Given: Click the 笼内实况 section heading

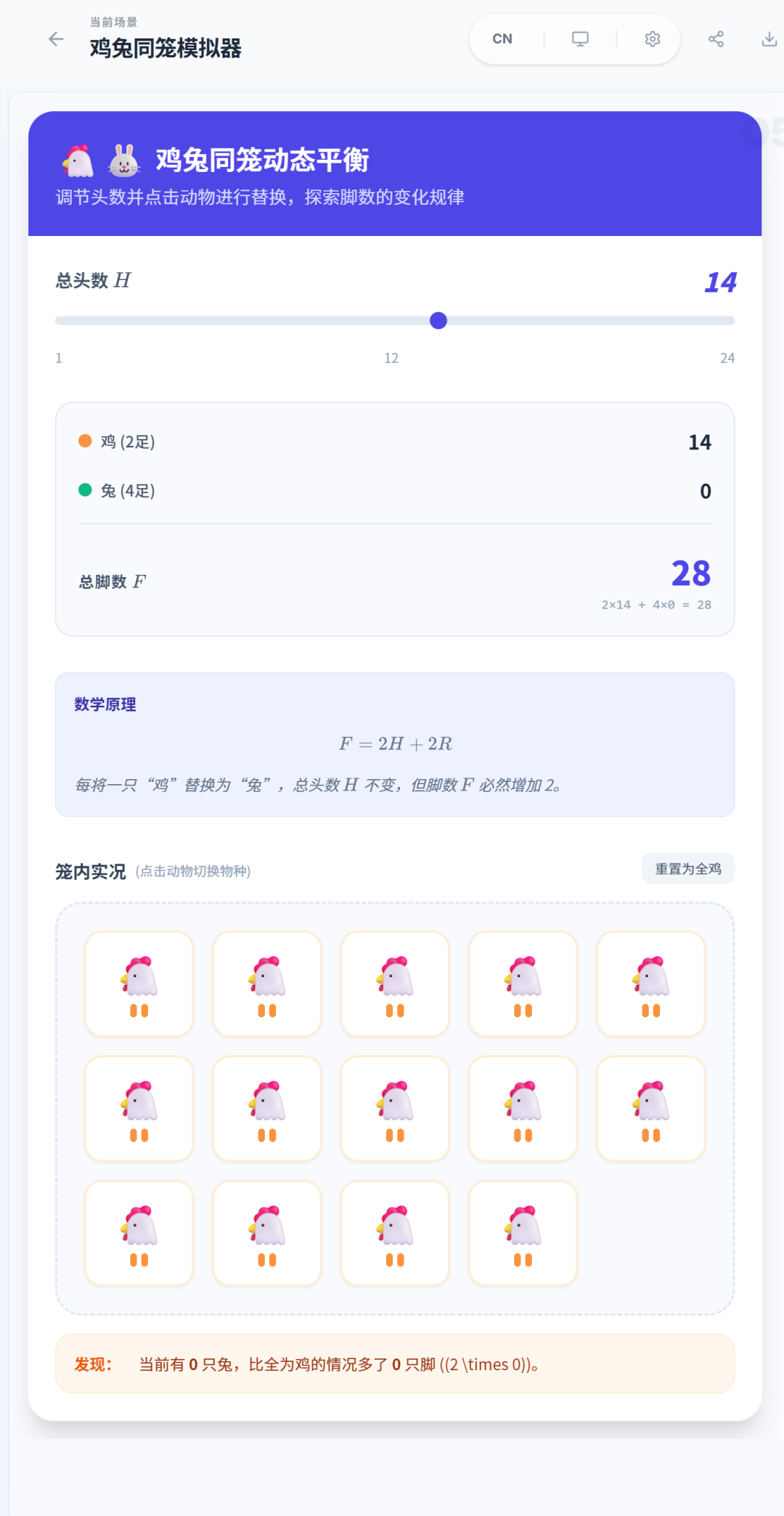Looking at the screenshot, I should 91,870.
